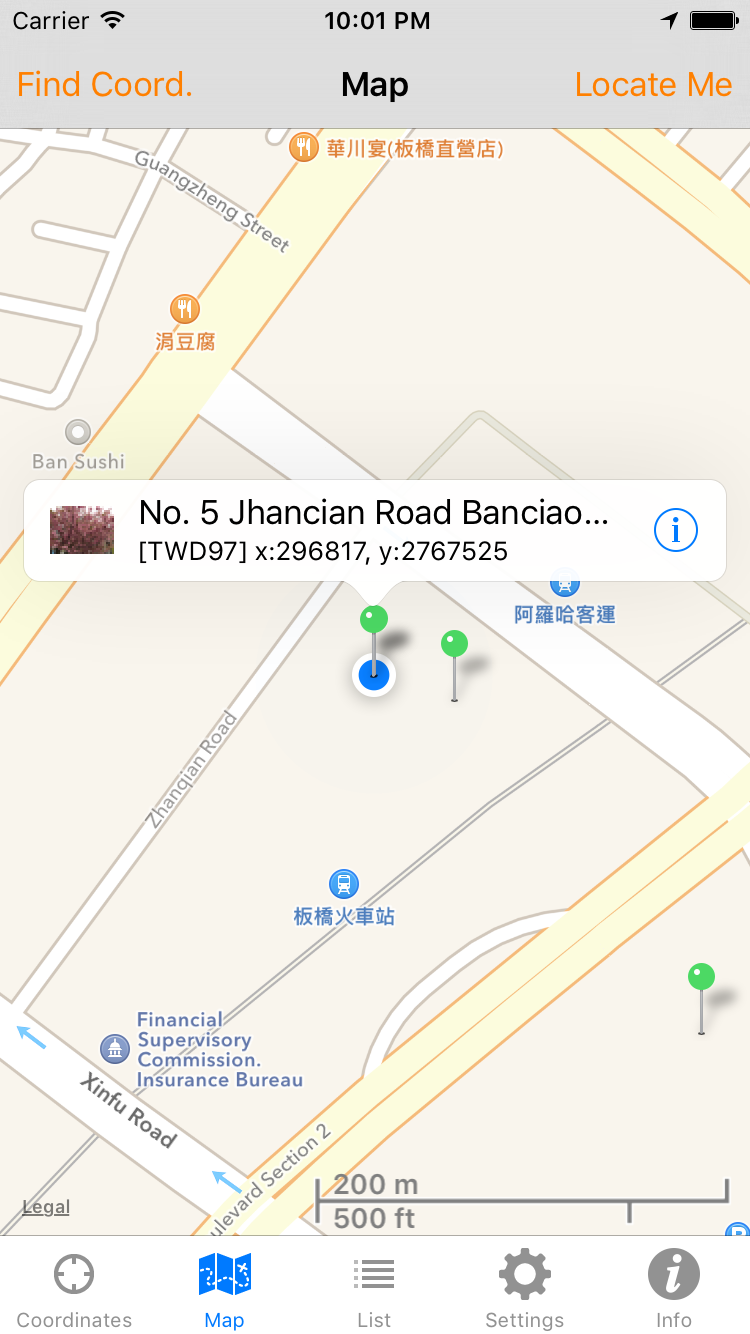Go to the List tab
The image size is (750, 1334).
tap(374, 1290)
